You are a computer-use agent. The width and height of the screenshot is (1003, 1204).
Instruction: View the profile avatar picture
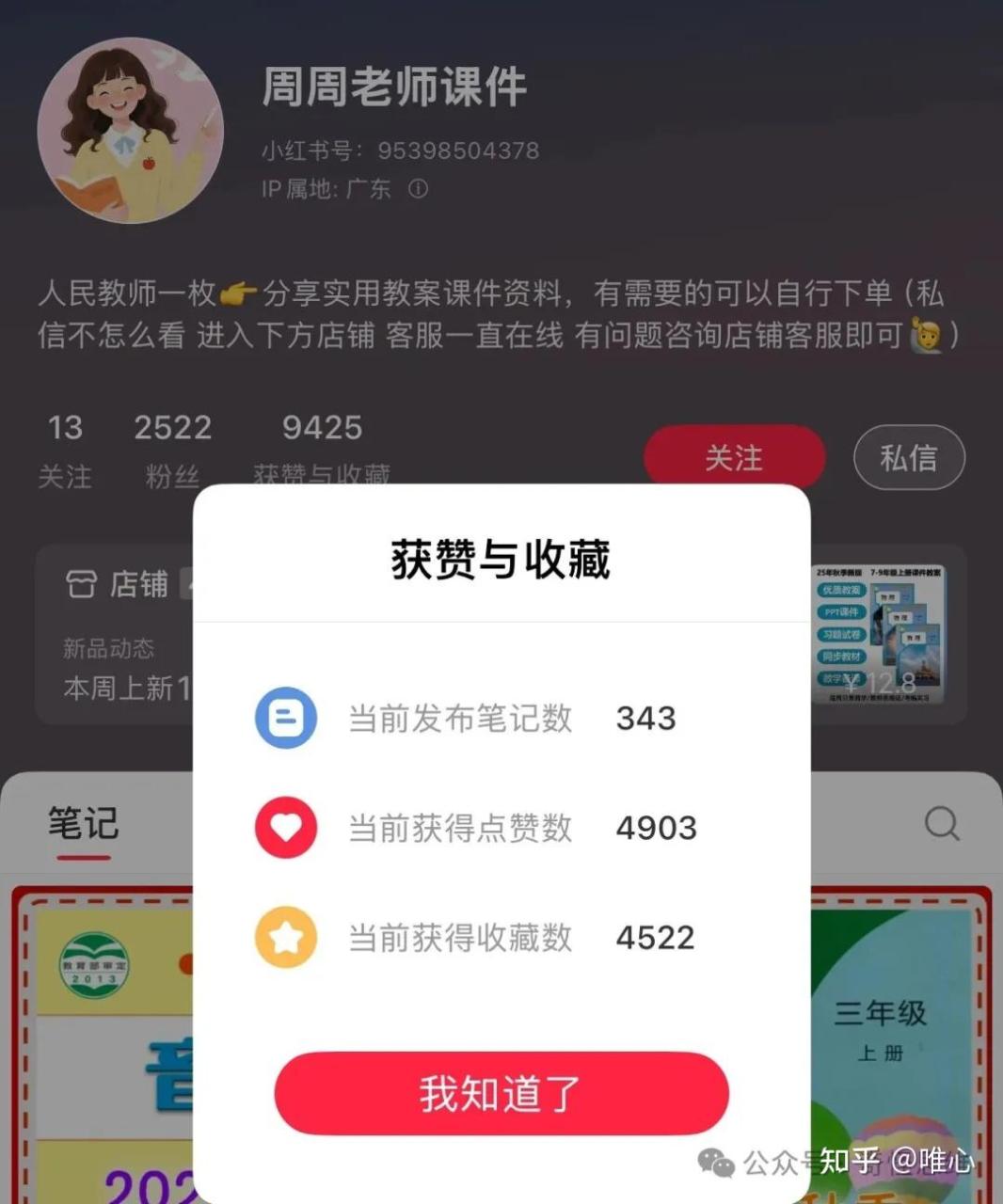click(130, 130)
